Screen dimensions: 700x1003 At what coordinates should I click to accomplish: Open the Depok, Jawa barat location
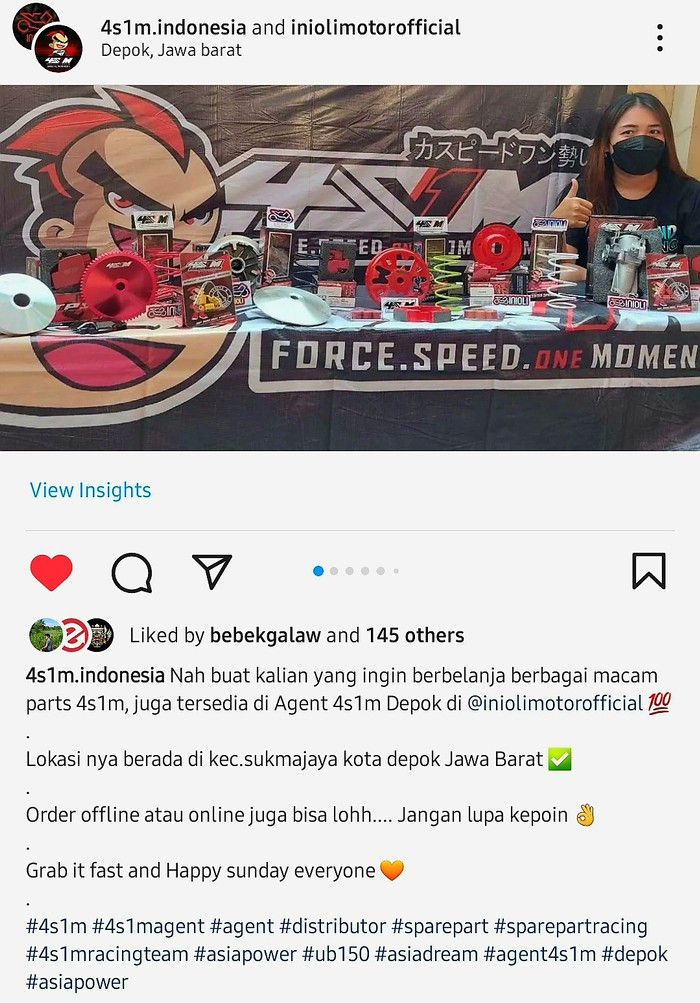(x=171, y=50)
